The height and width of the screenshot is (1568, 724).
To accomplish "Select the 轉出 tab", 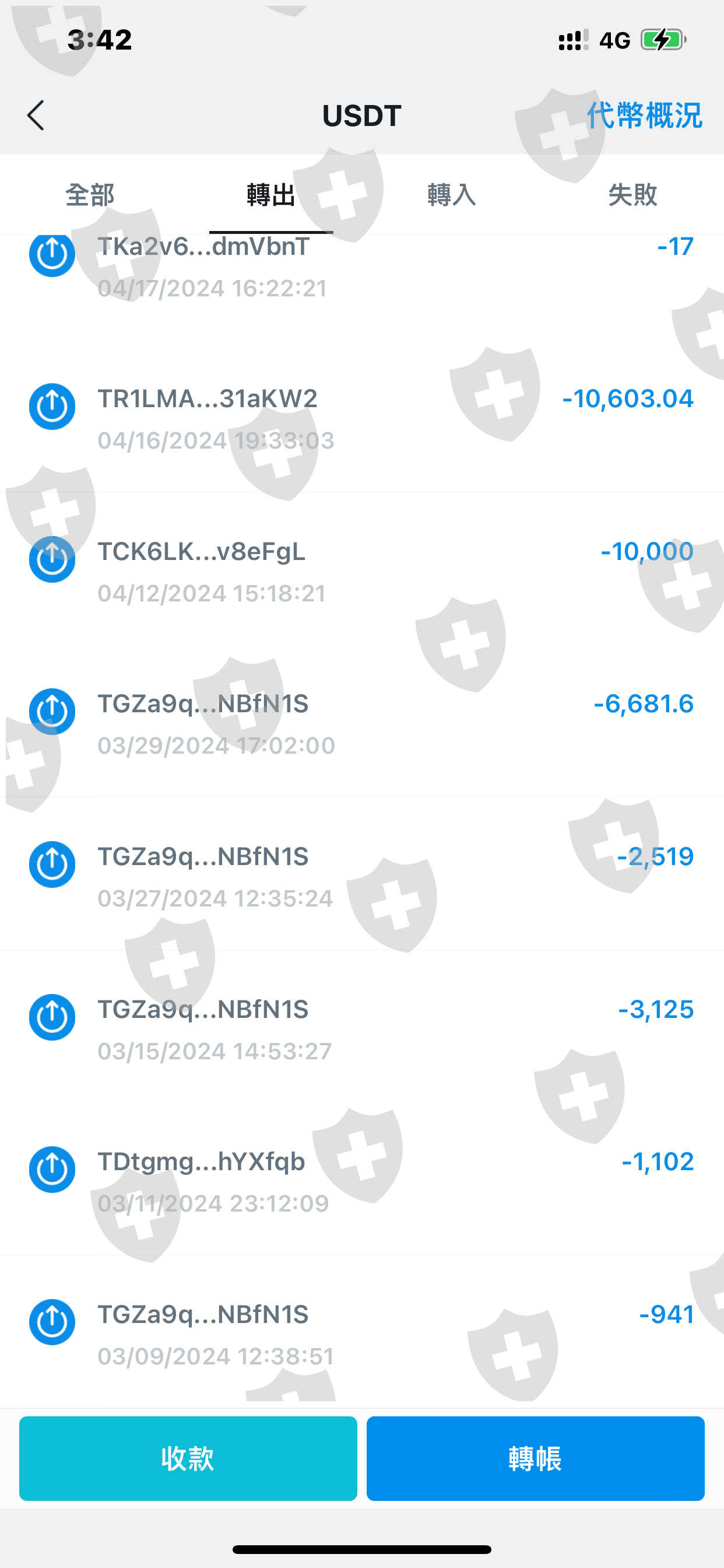I will [x=270, y=195].
